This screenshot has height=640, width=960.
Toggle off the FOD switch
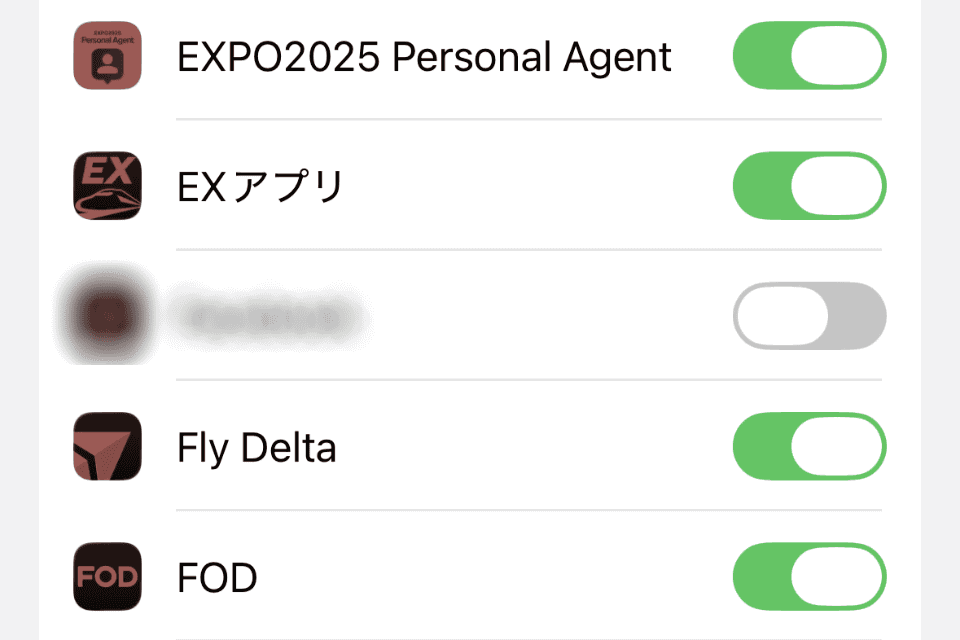[809, 576]
